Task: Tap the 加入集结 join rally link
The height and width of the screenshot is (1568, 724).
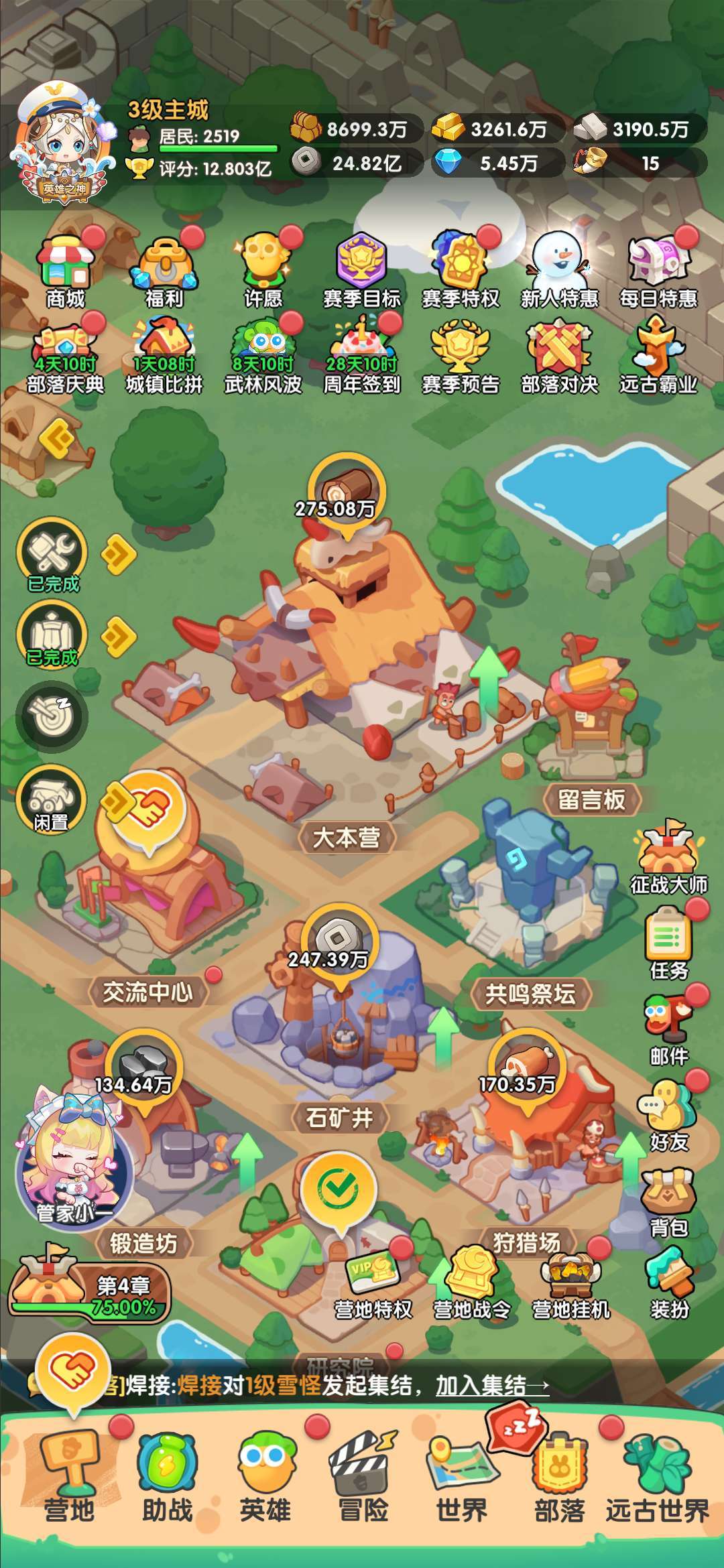Action: point(492,1384)
